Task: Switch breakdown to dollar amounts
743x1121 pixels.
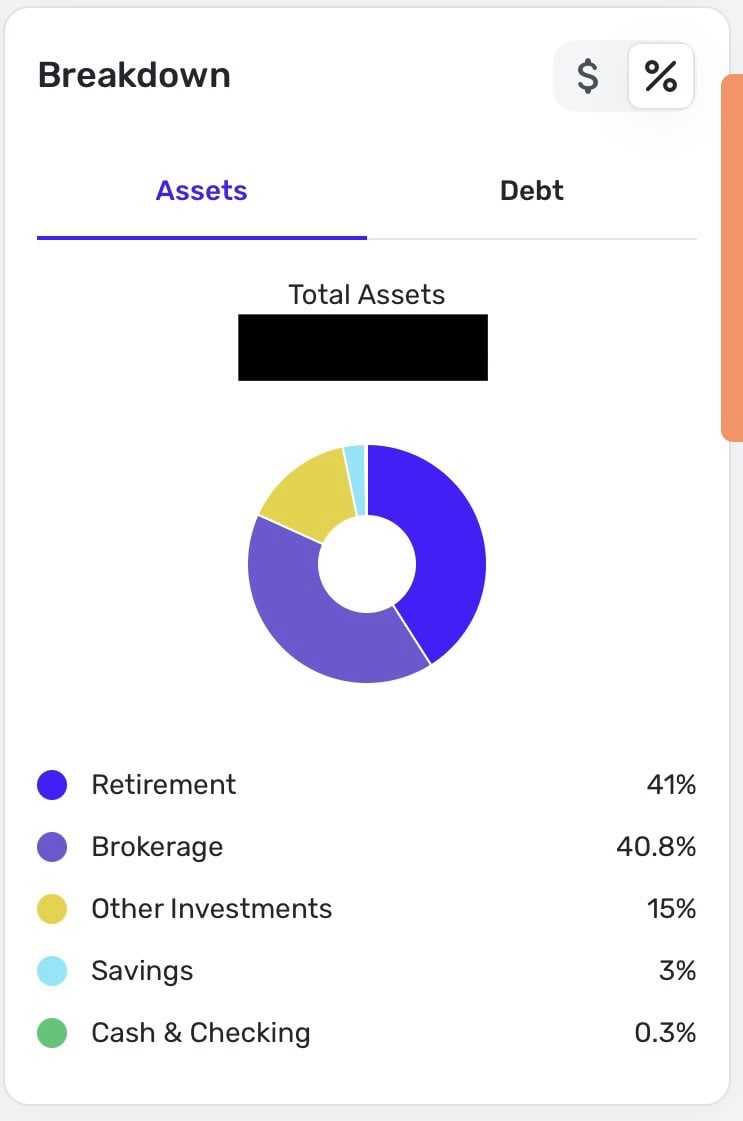Action: click(588, 76)
